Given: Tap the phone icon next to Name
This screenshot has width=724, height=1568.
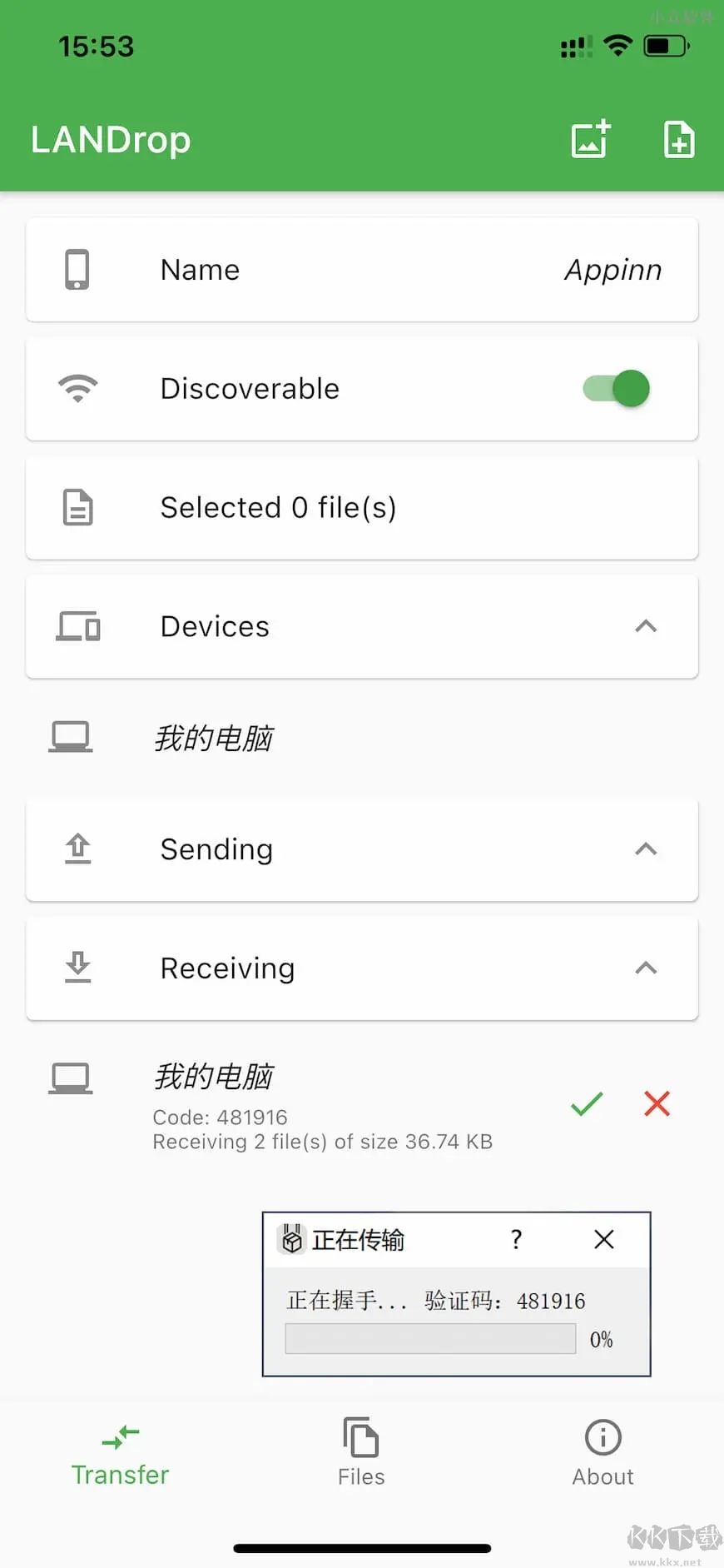Looking at the screenshot, I should [x=77, y=269].
